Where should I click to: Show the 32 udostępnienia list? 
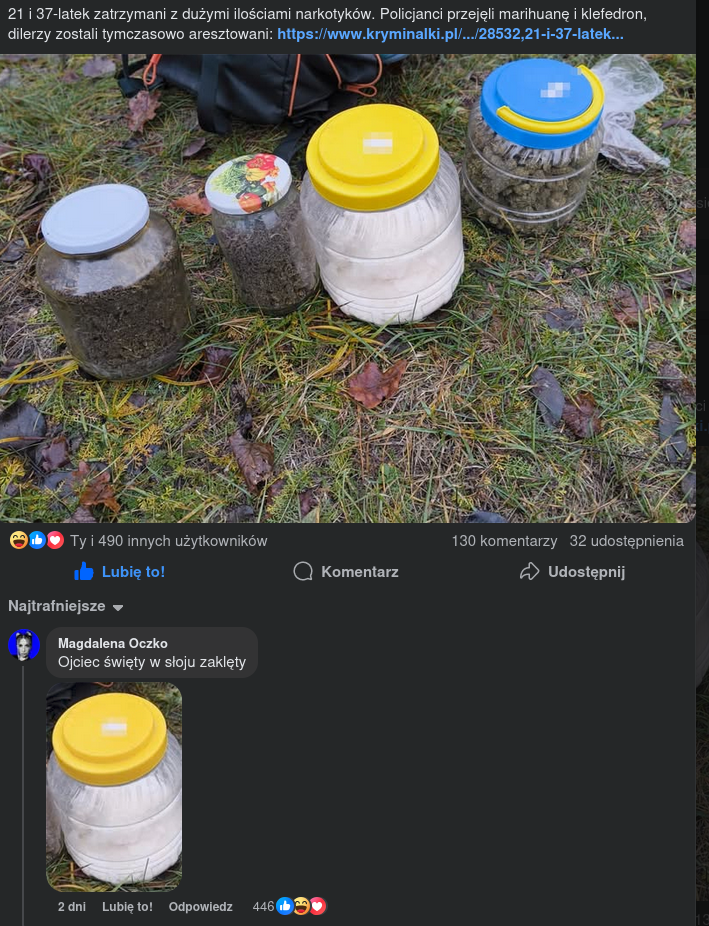pyautogui.click(x=626, y=541)
